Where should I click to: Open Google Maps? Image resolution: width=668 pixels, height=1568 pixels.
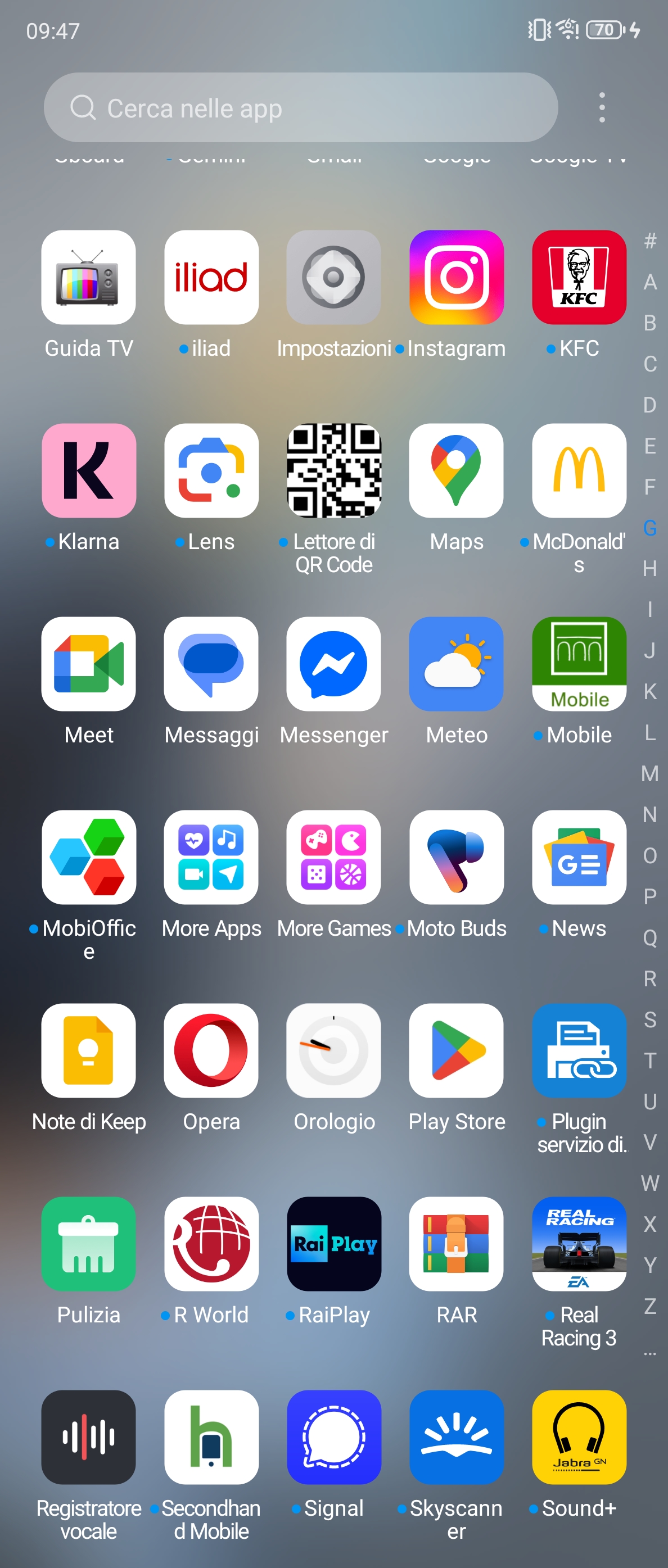point(456,470)
